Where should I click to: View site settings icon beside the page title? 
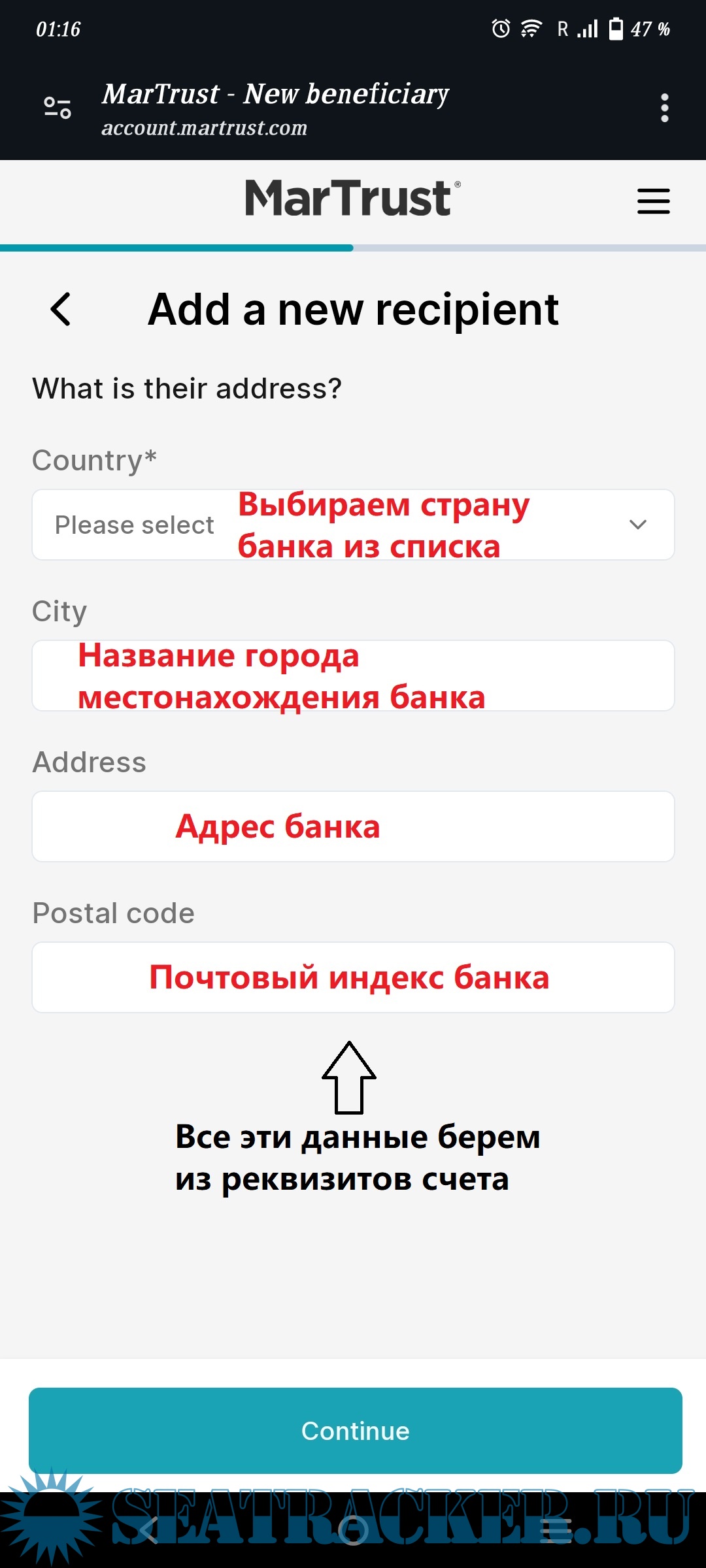coord(58,108)
